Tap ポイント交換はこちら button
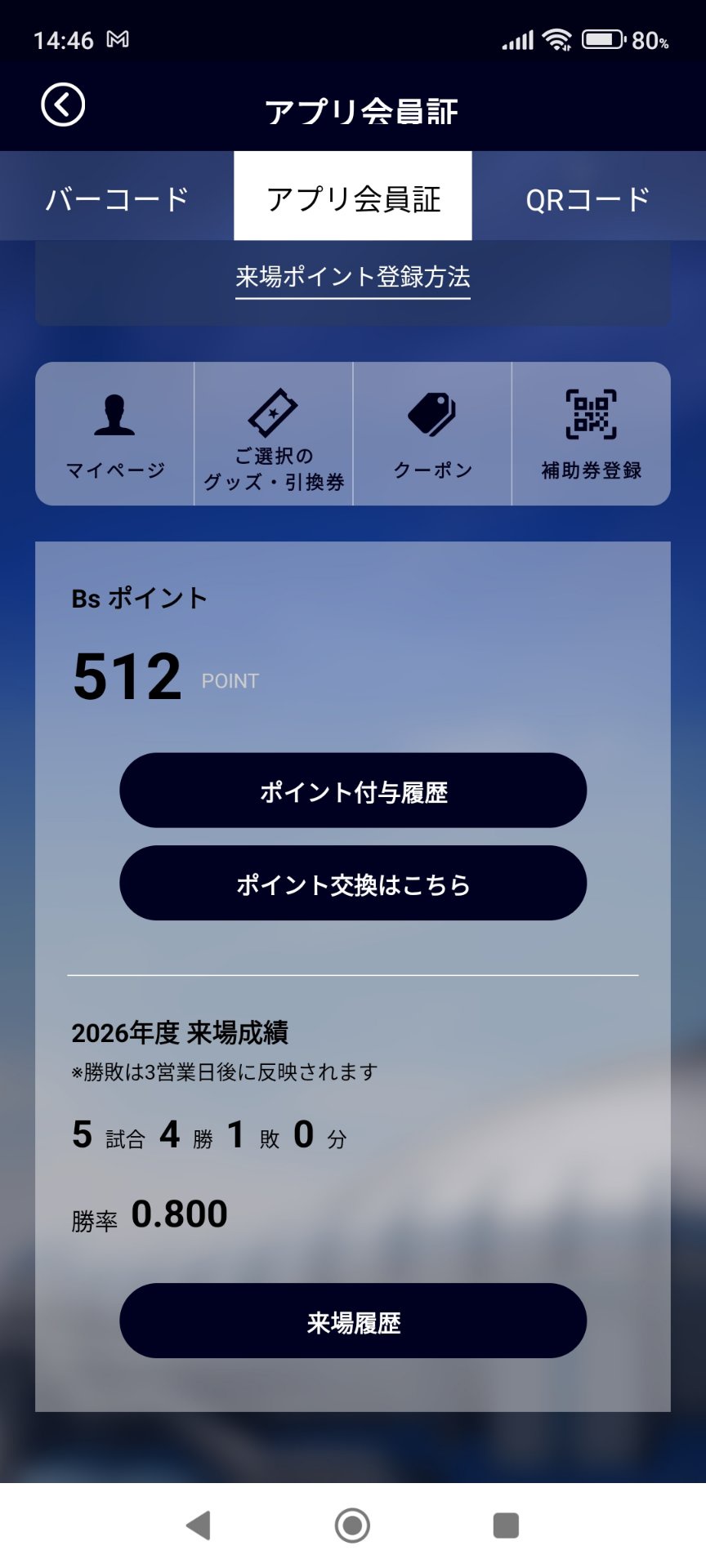Image resolution: width=706 pixels, height=1568 pixels. [x=353, y=884]
